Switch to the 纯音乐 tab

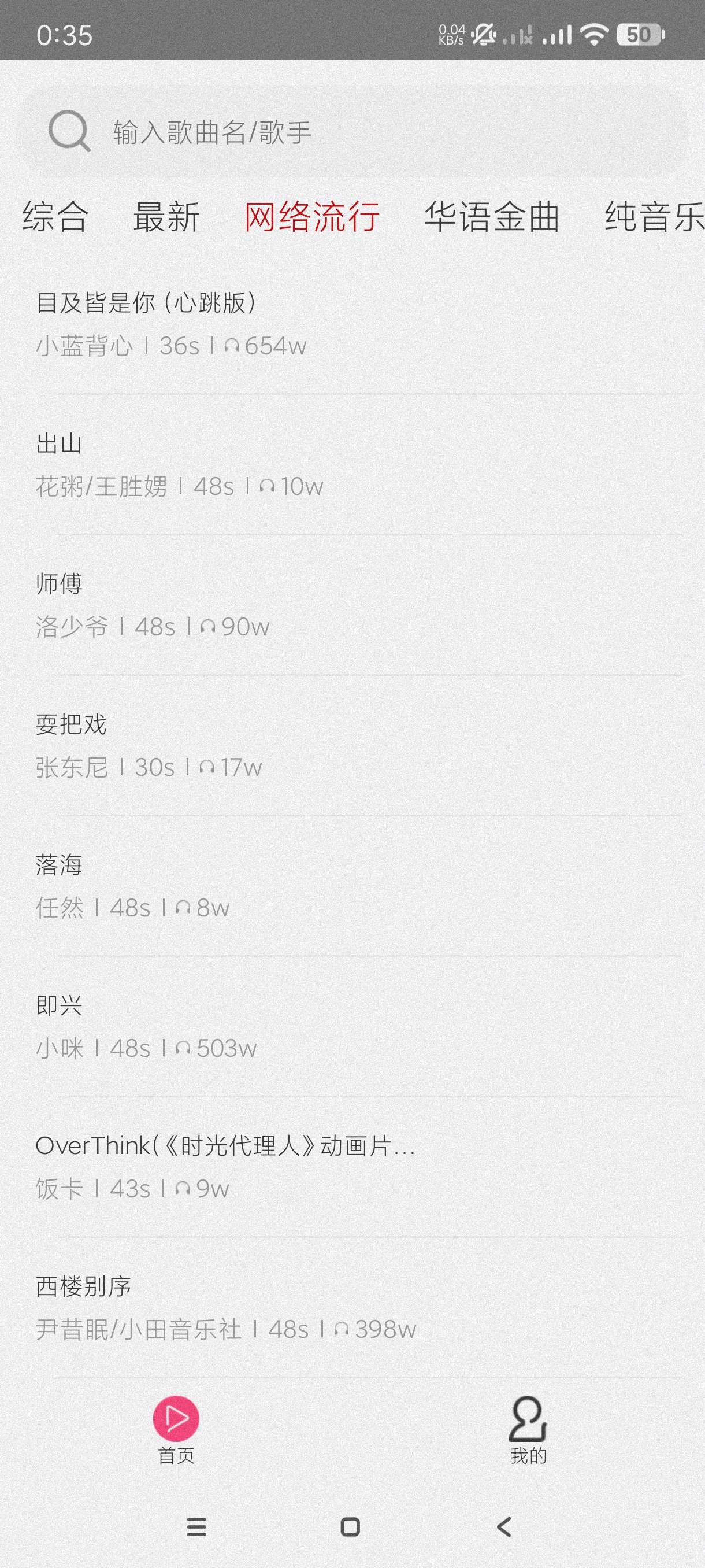click(654, 217)
